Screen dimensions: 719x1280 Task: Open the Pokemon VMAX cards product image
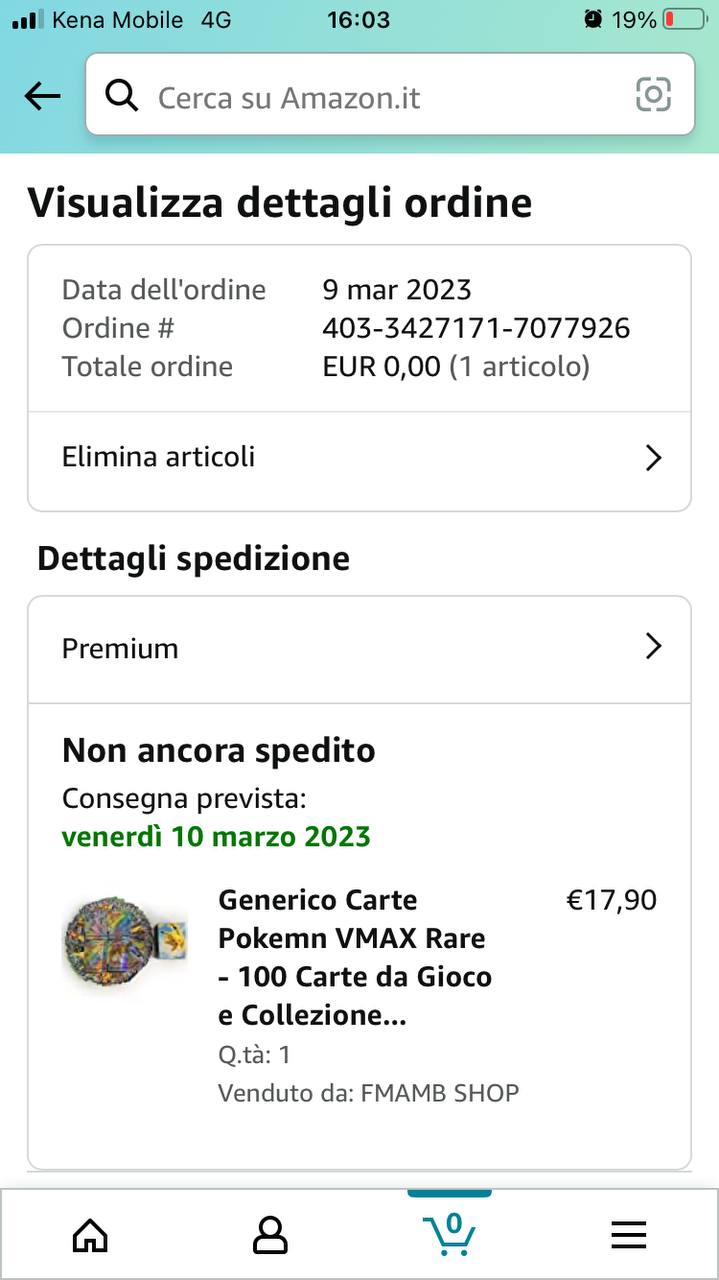[125, 942]
